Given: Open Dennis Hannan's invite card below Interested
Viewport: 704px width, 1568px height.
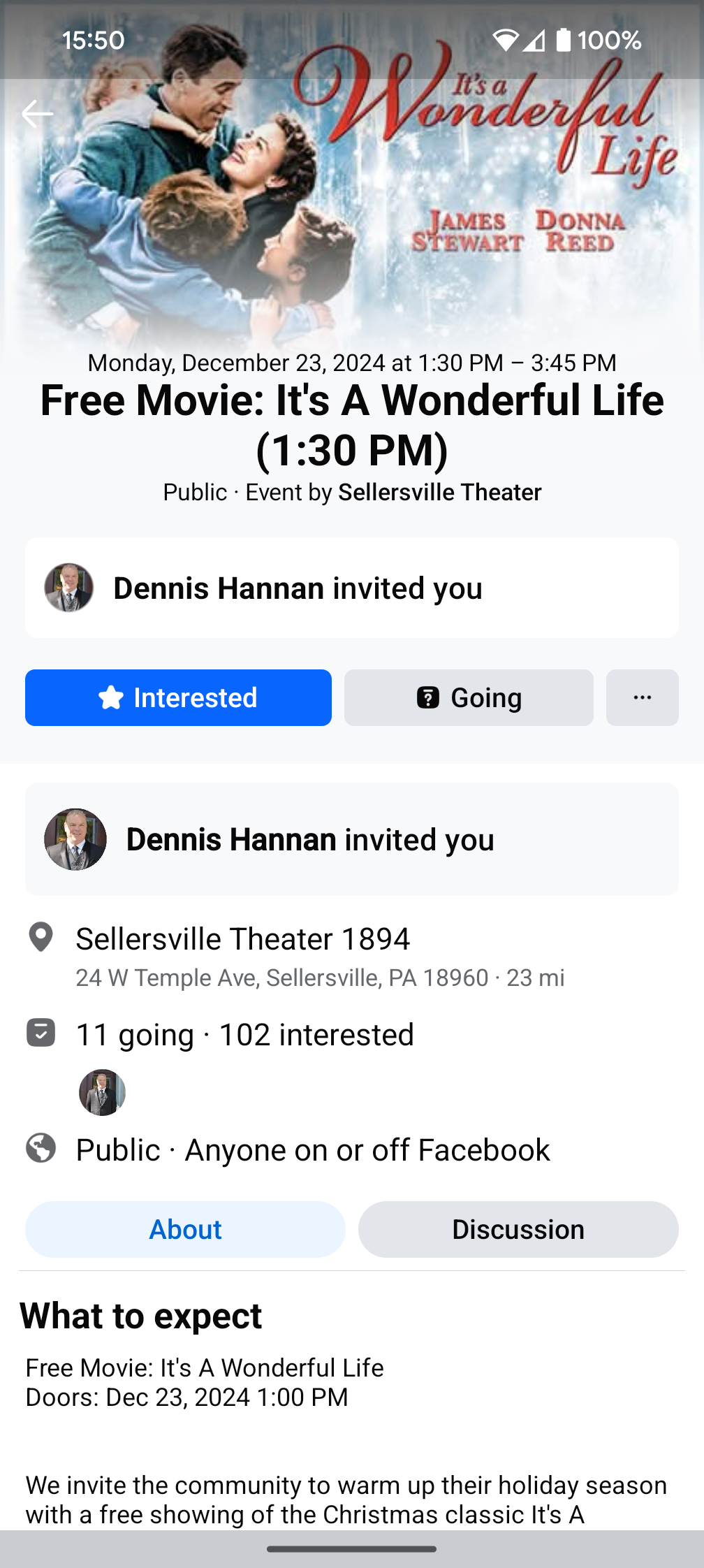Looking at the screenshot, I should [x=351, y=839].
